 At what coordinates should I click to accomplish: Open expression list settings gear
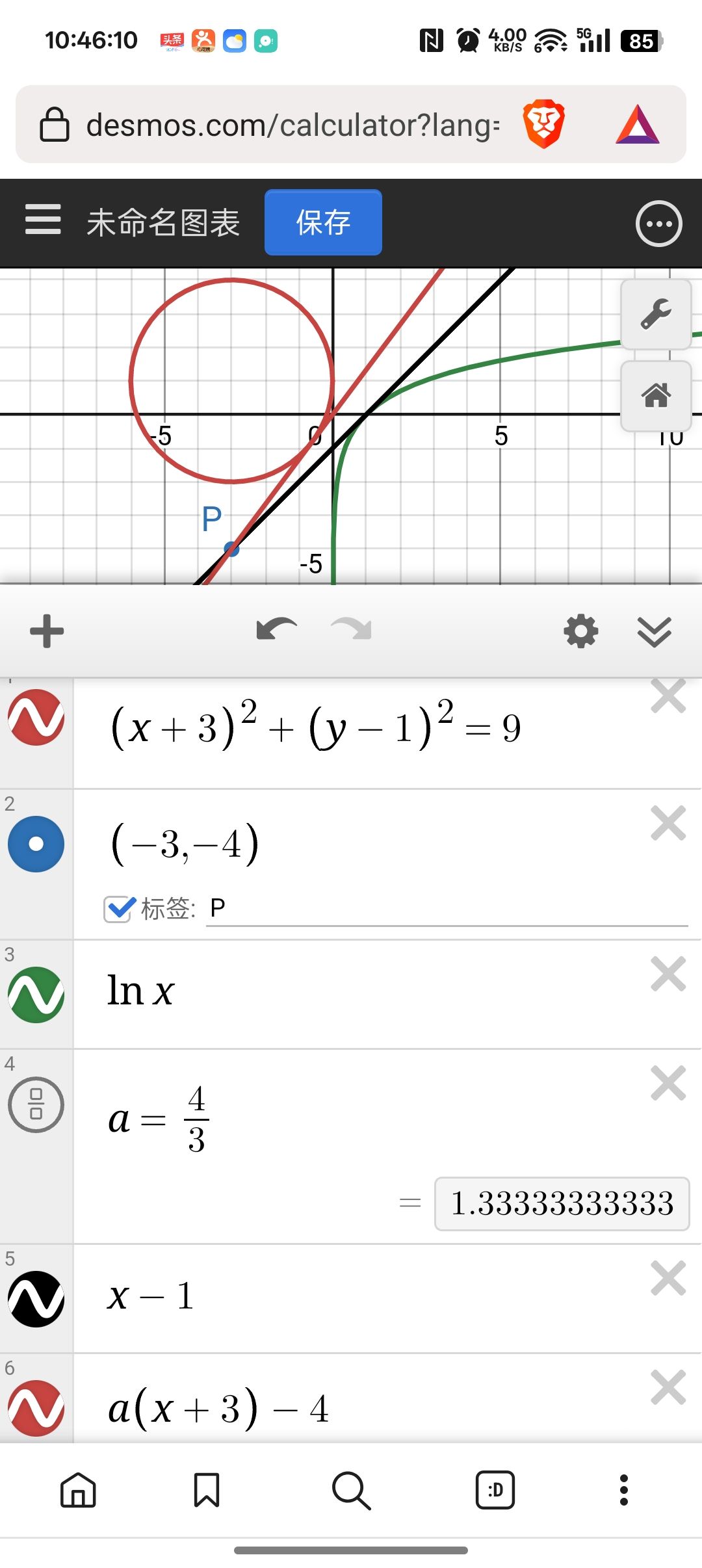pos(580,631)
